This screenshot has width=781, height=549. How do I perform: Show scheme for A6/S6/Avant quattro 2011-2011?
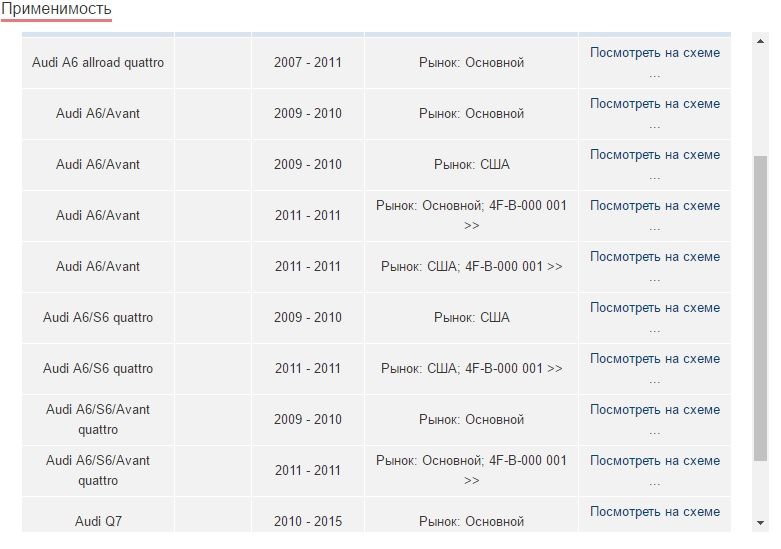654,461
